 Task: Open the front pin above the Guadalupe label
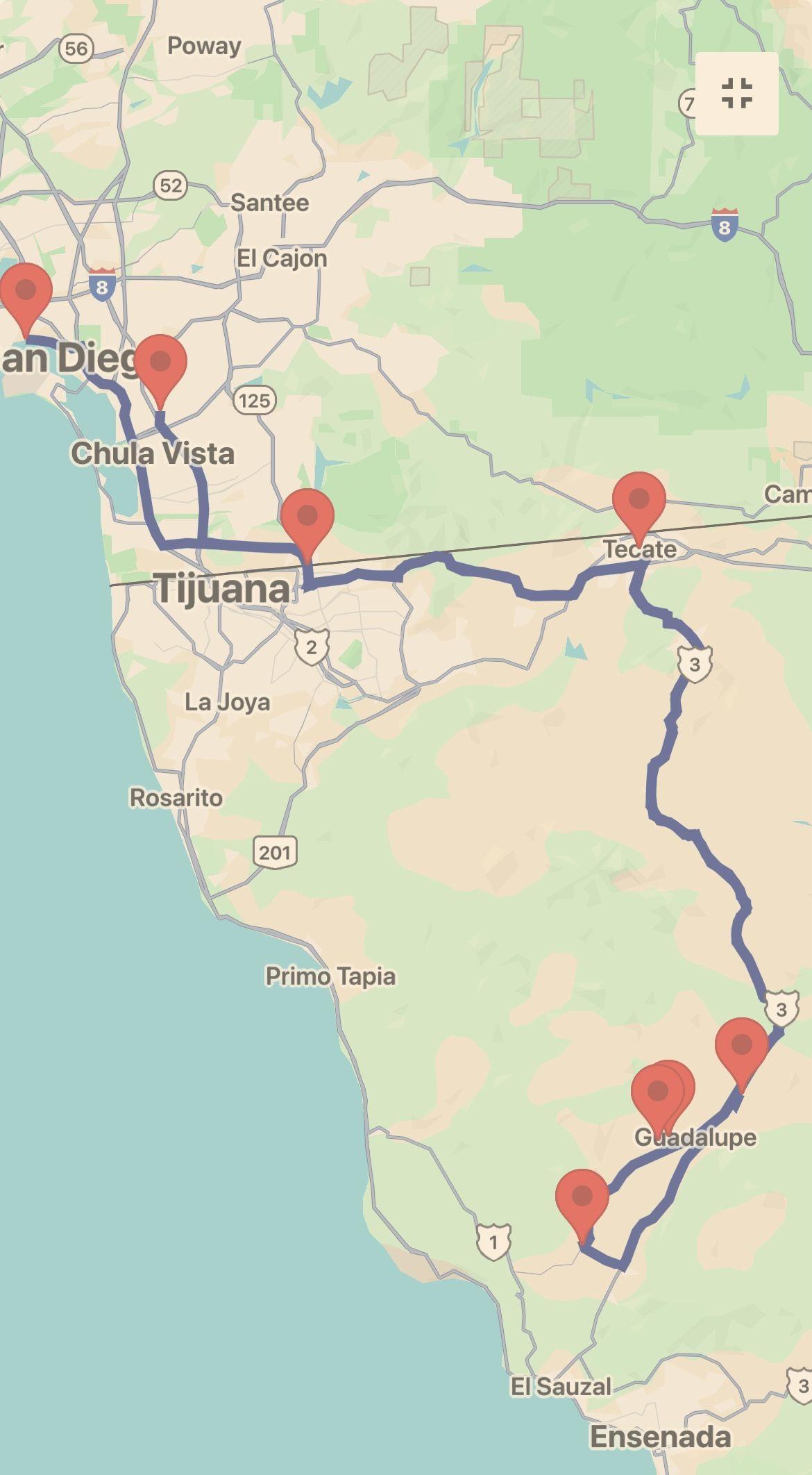click(657, 1094)
